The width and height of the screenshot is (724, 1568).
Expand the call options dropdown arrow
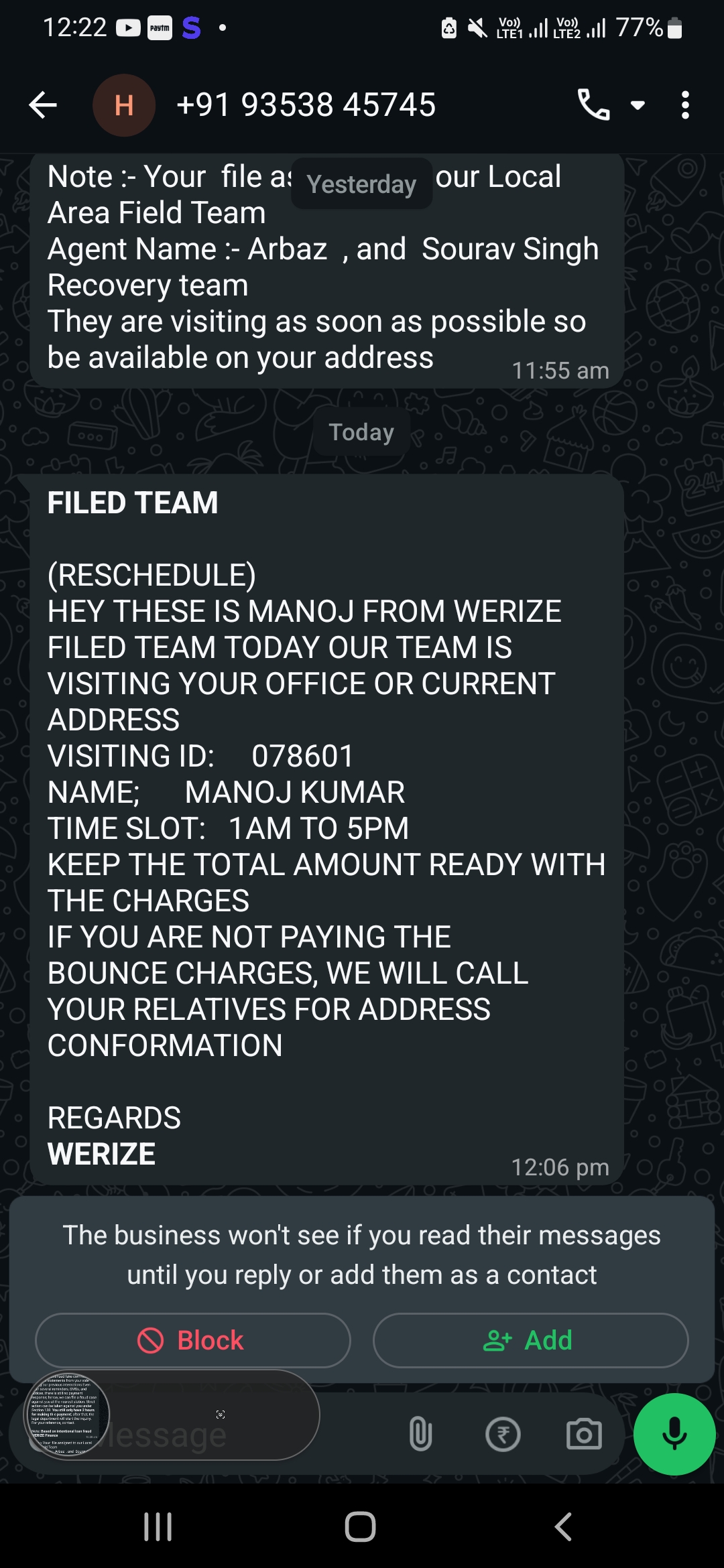(638, 105)
